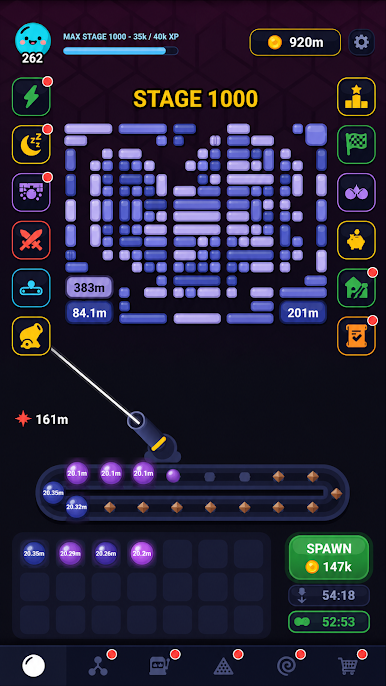Open the piggy bank icon

pyautogui.click(x=356, y=240)
